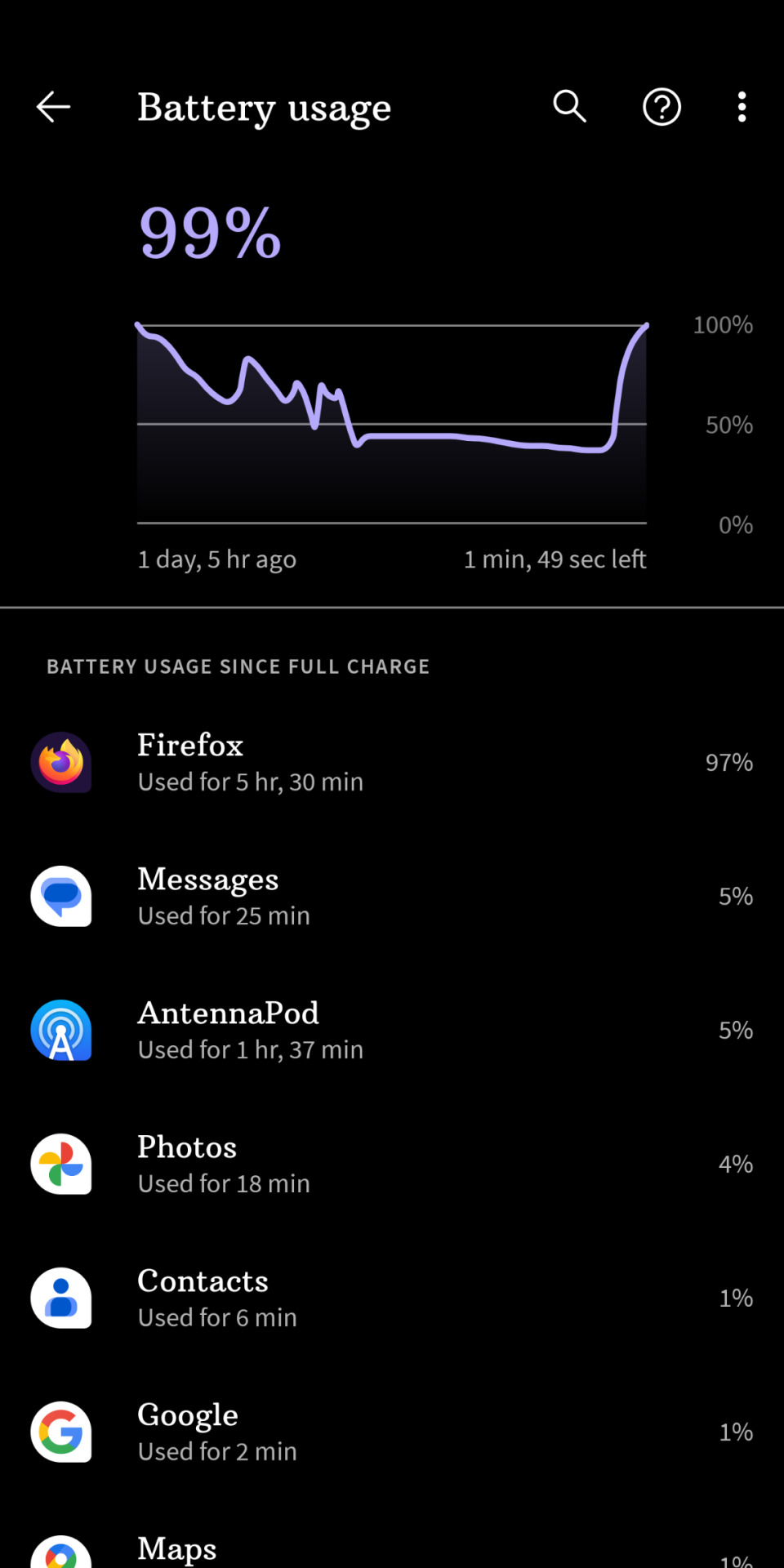The width and height of the screenshot is (784, 1568).
Task: Open help and feedback
Action: click(661, 107)
